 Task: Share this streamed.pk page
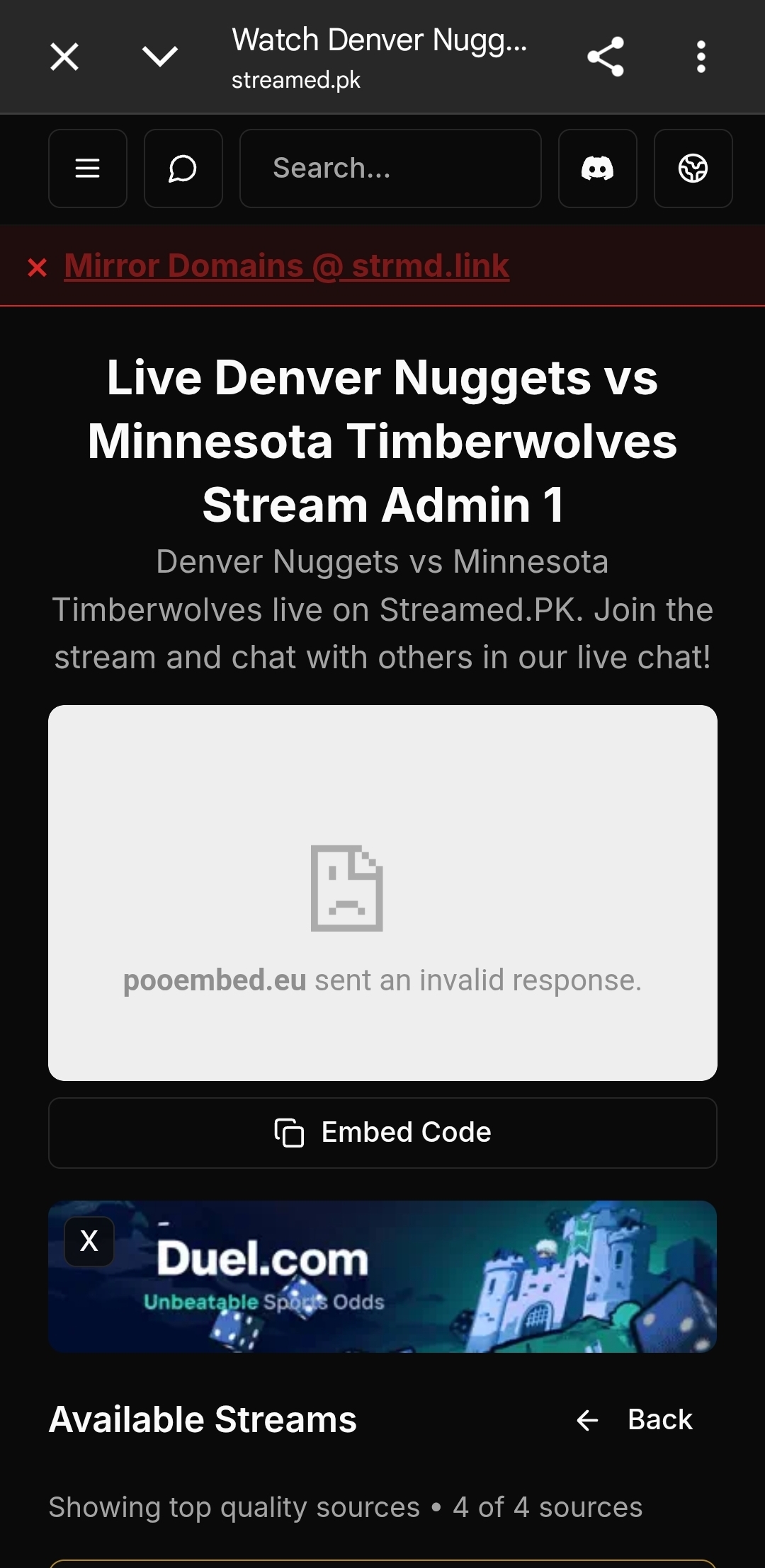click(x=606, y=57)
